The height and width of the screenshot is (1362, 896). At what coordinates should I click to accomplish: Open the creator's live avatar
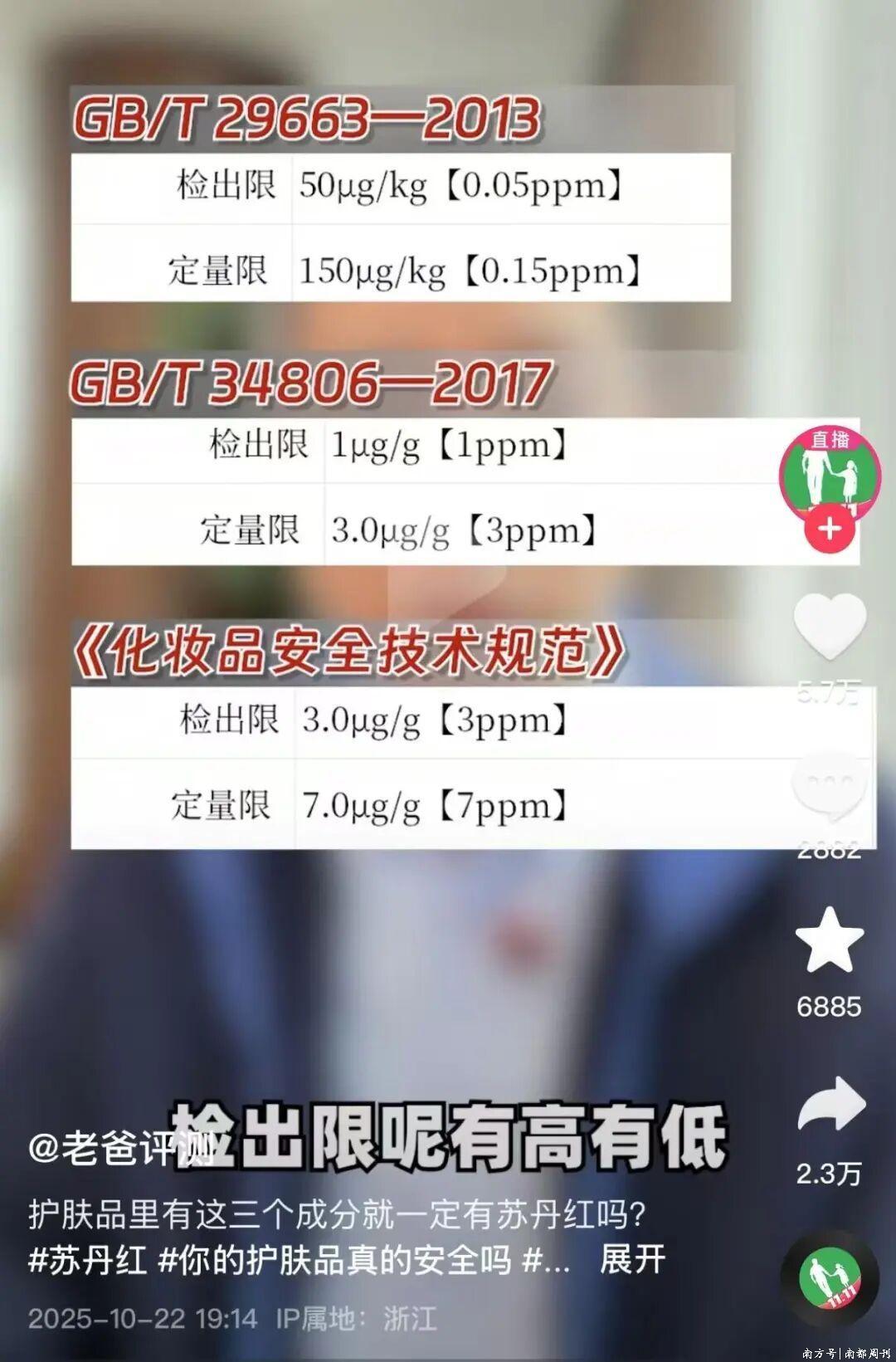coord(829,473)
